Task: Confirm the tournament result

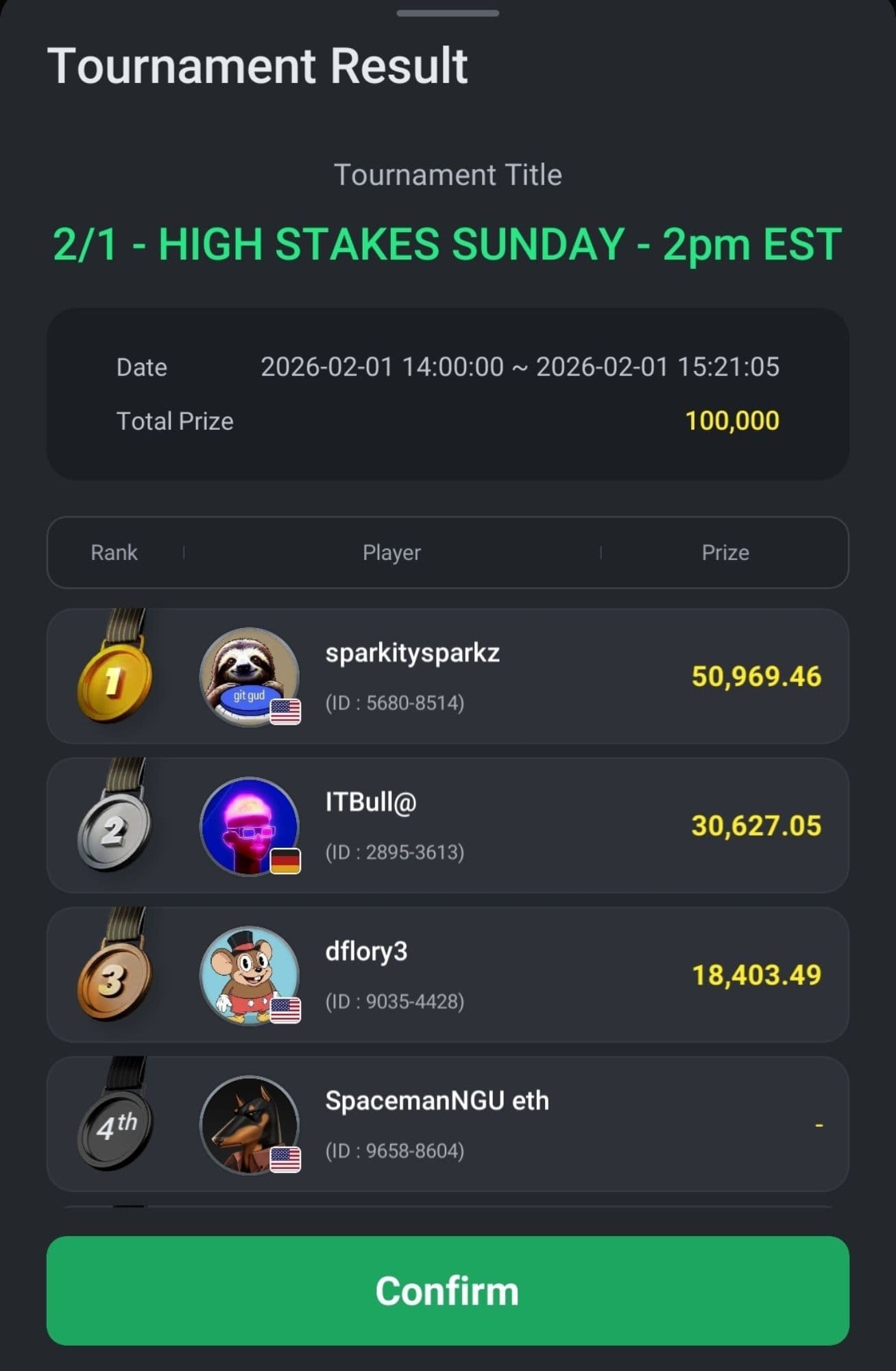Action: click(x=447, y=1290)
